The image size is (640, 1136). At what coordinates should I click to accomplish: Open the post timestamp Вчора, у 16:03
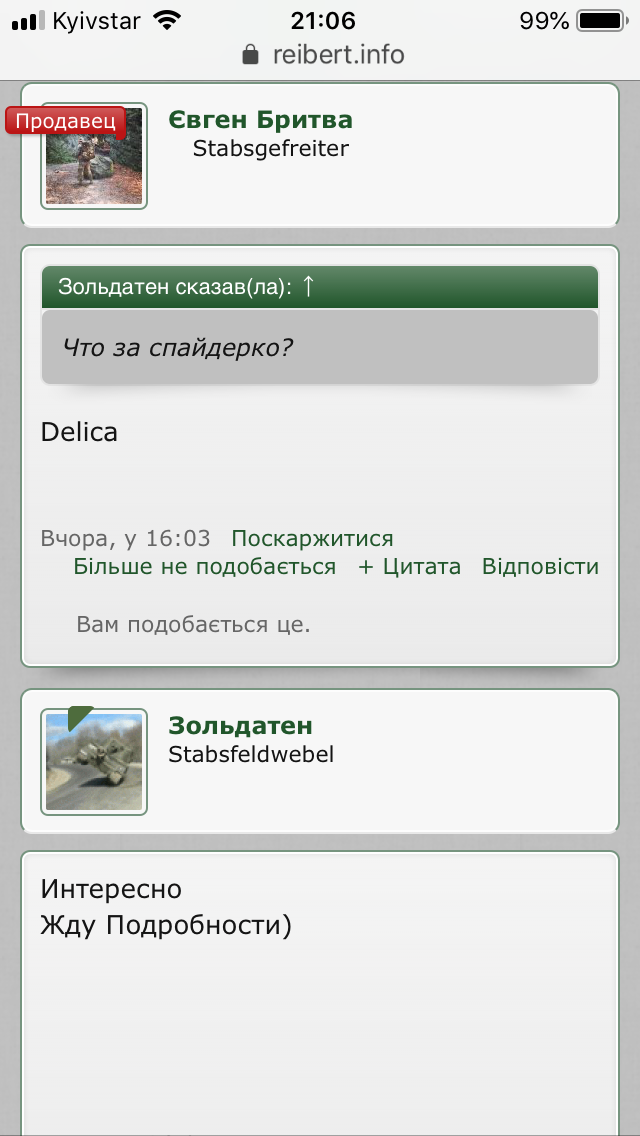pos(125,539)
